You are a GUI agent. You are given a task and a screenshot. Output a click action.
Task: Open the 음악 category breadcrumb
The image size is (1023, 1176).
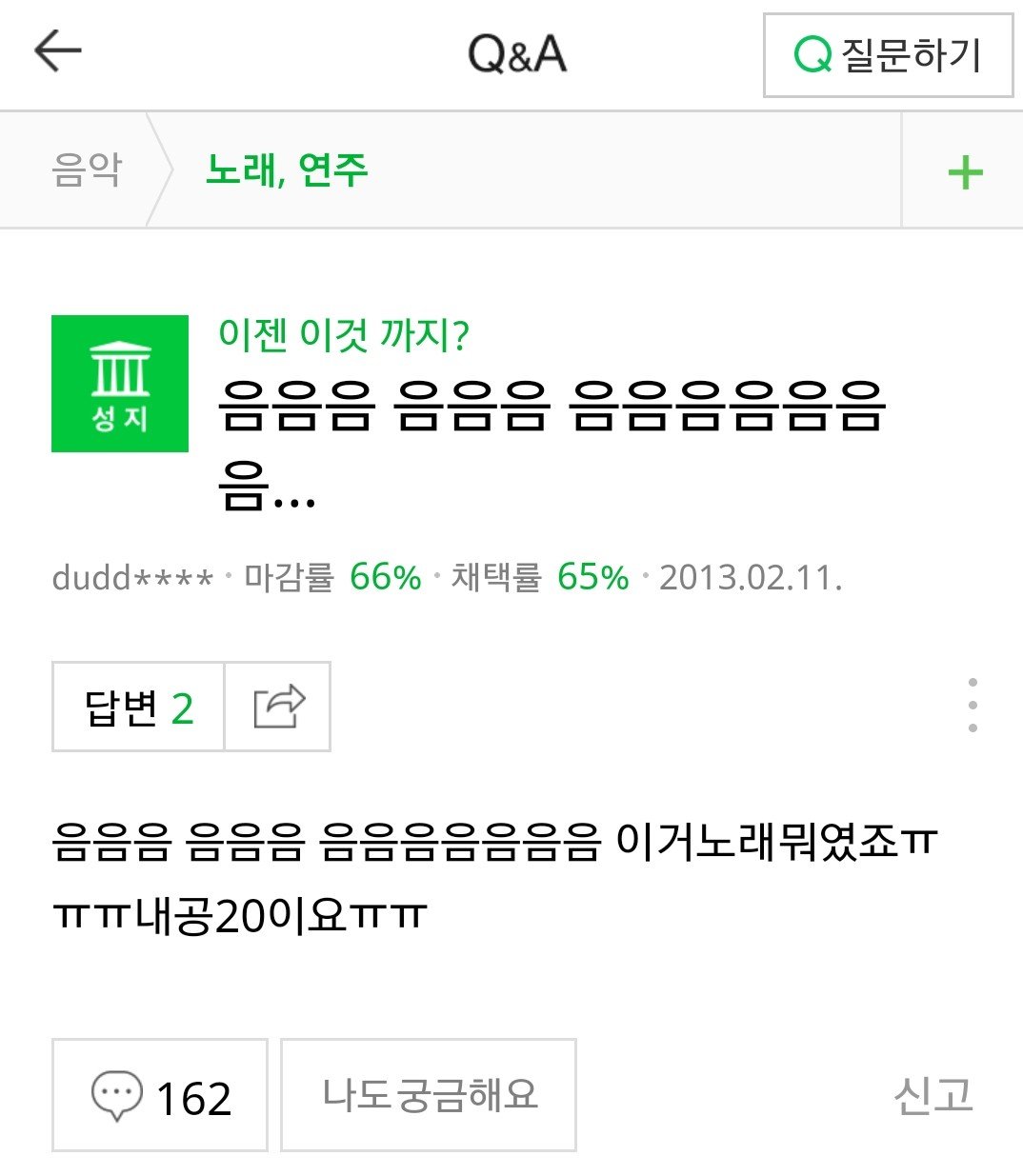(87, 170)
